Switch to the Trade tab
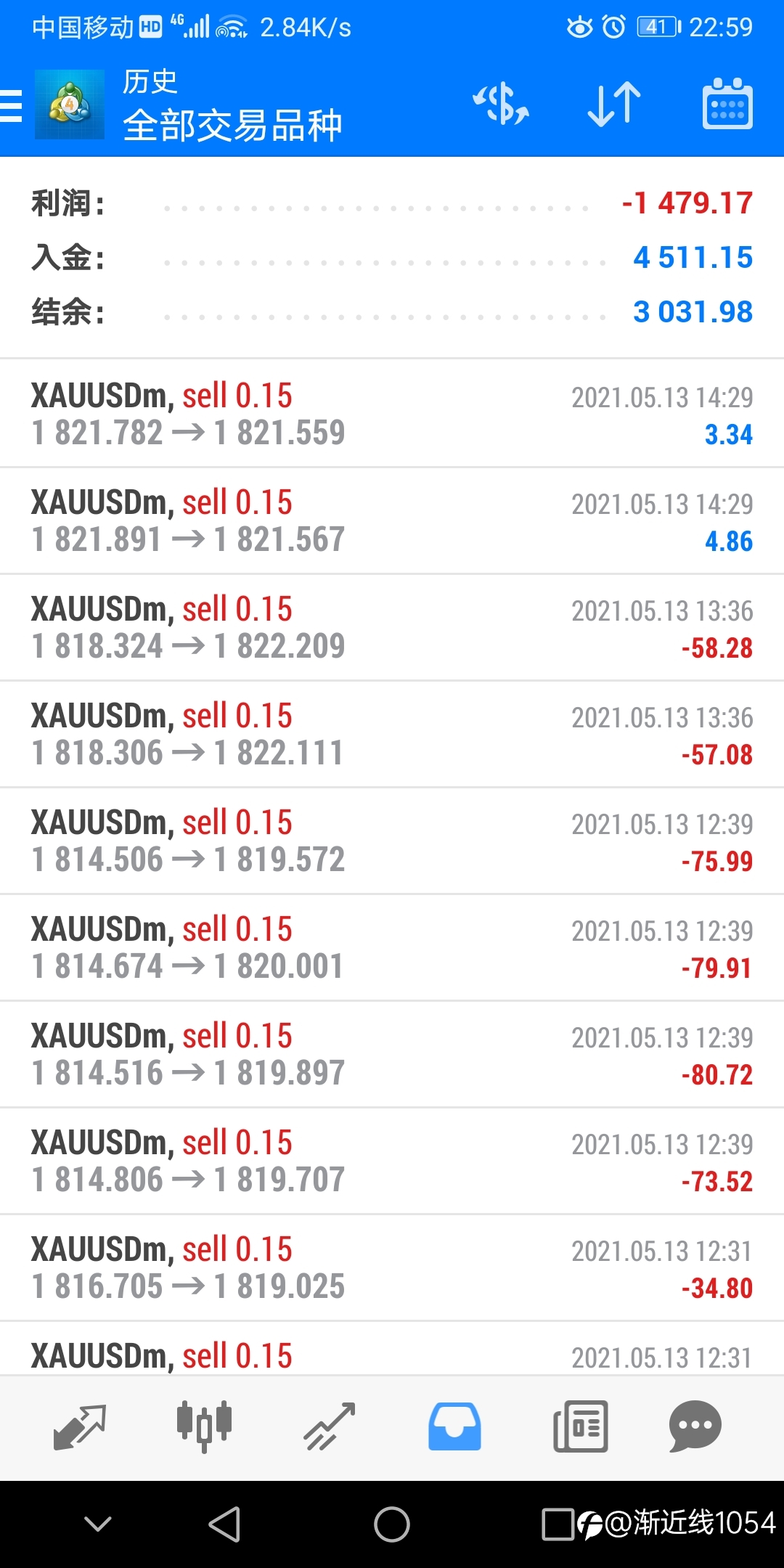This screenshot has width=784, height=1568. [330, 1426]
